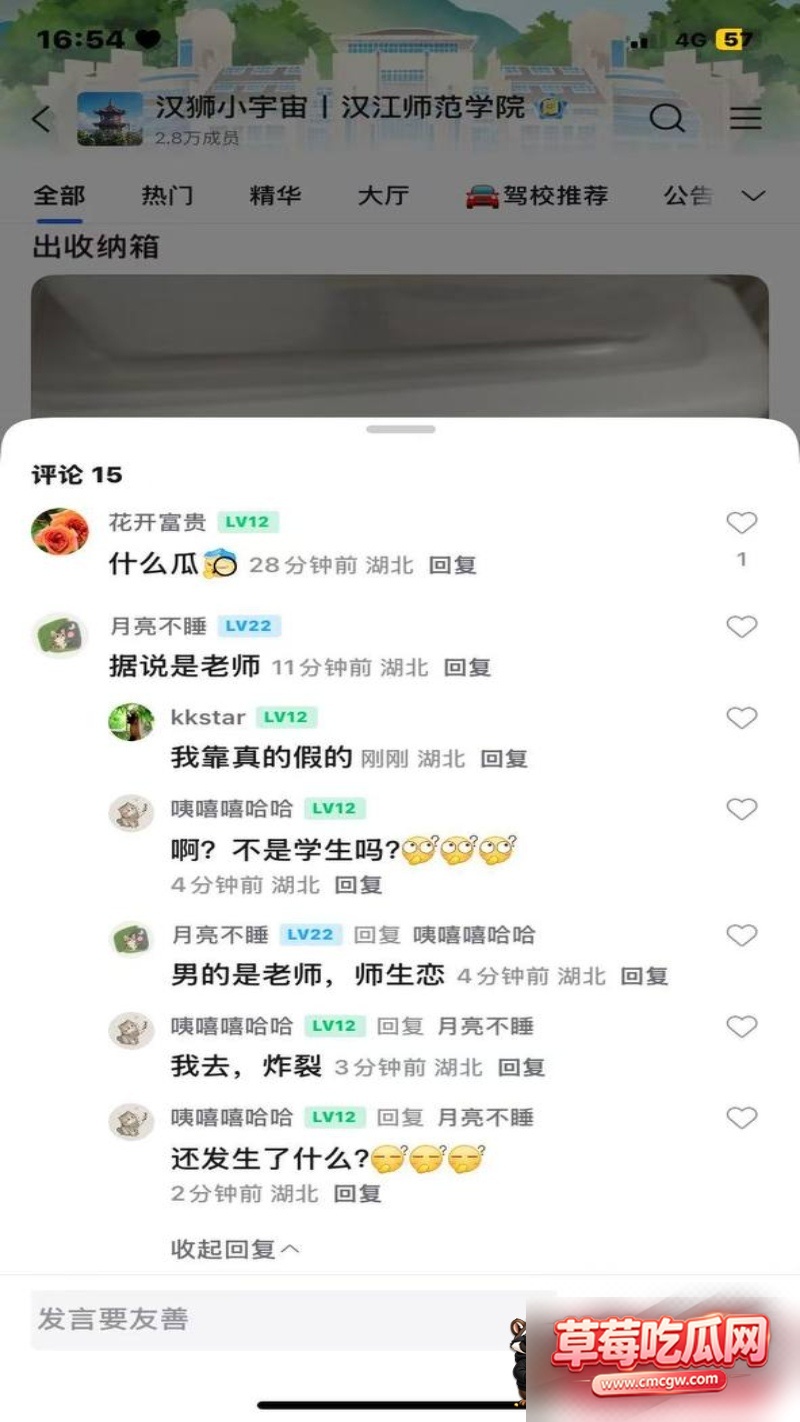Like kkstar's comment 我靠真的假的
This screenshot has width=800, height=1422.
(x=741, y=718)
